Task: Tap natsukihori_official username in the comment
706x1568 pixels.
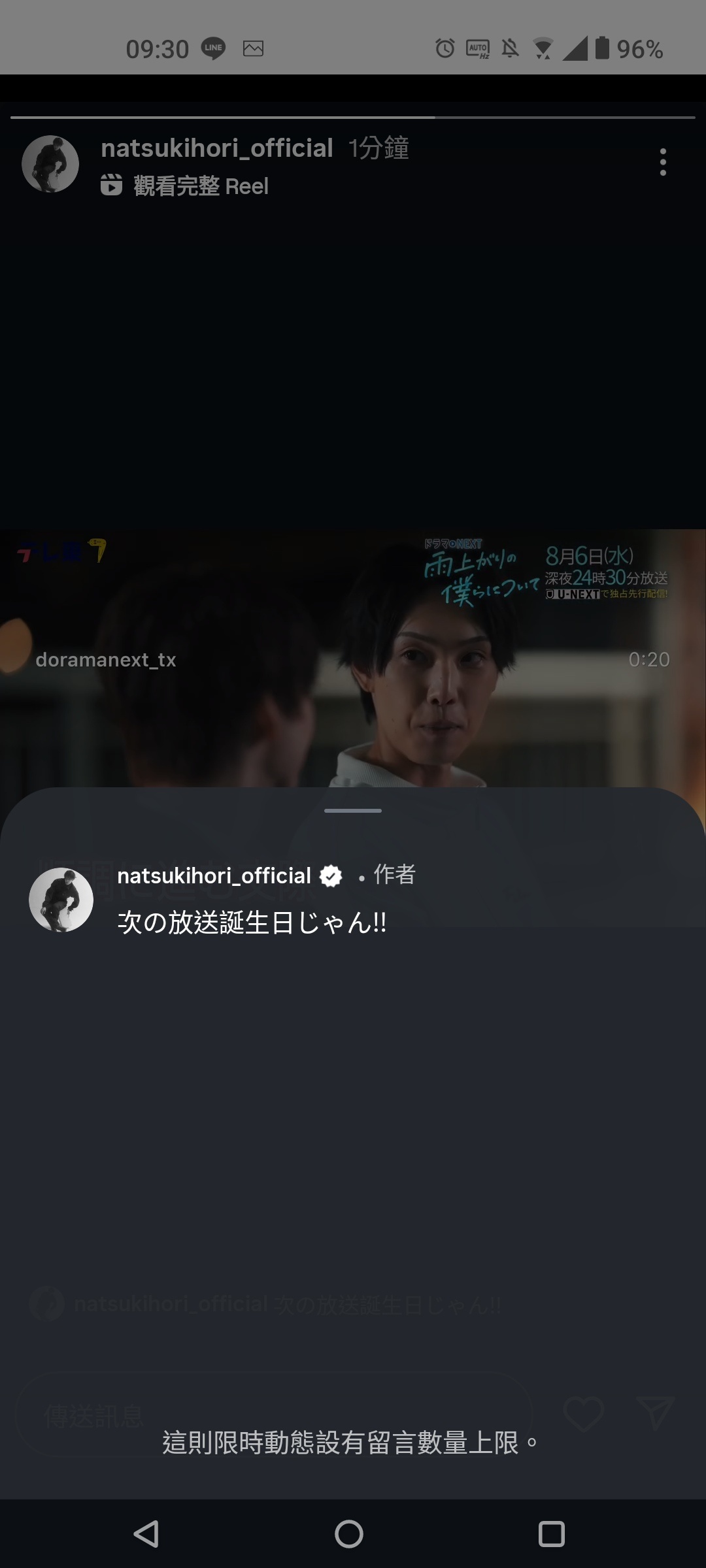Action: (x=214, y=876)
